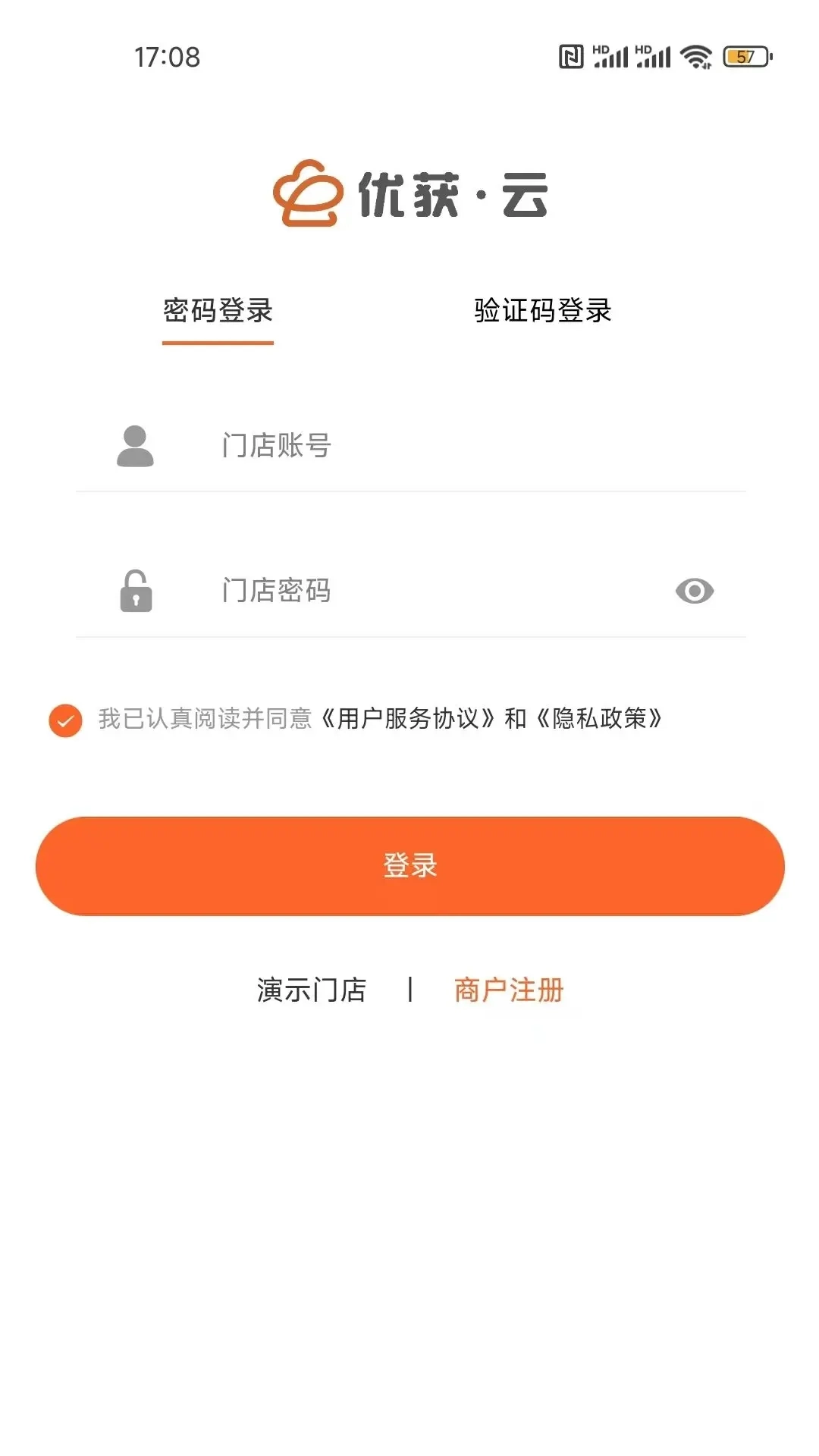The image size is (819, 1456).
Task: Click the 门店账号 account input field
Action: click(379, 447)
